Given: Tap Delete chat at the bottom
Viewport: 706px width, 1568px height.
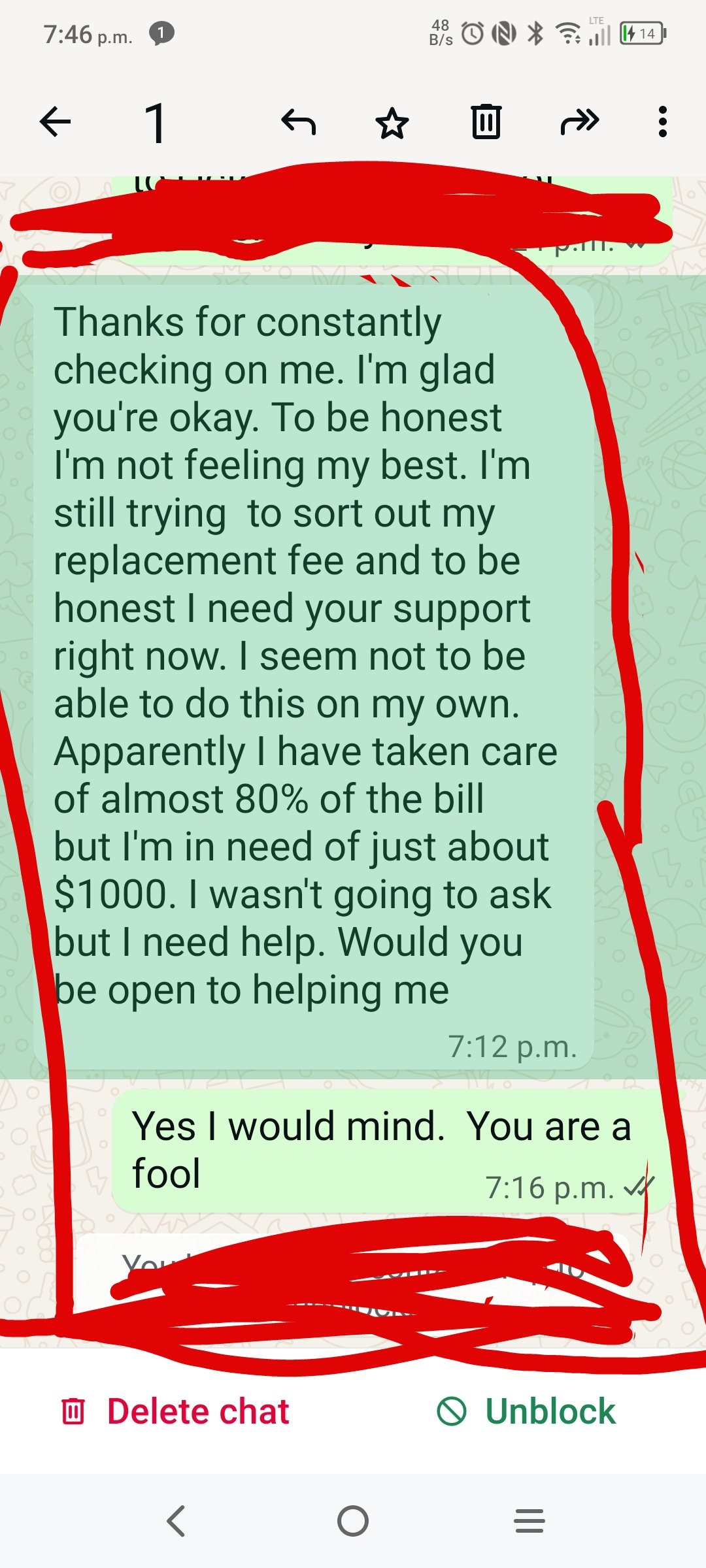Looking at the screenshot, I should (175, 1411).
